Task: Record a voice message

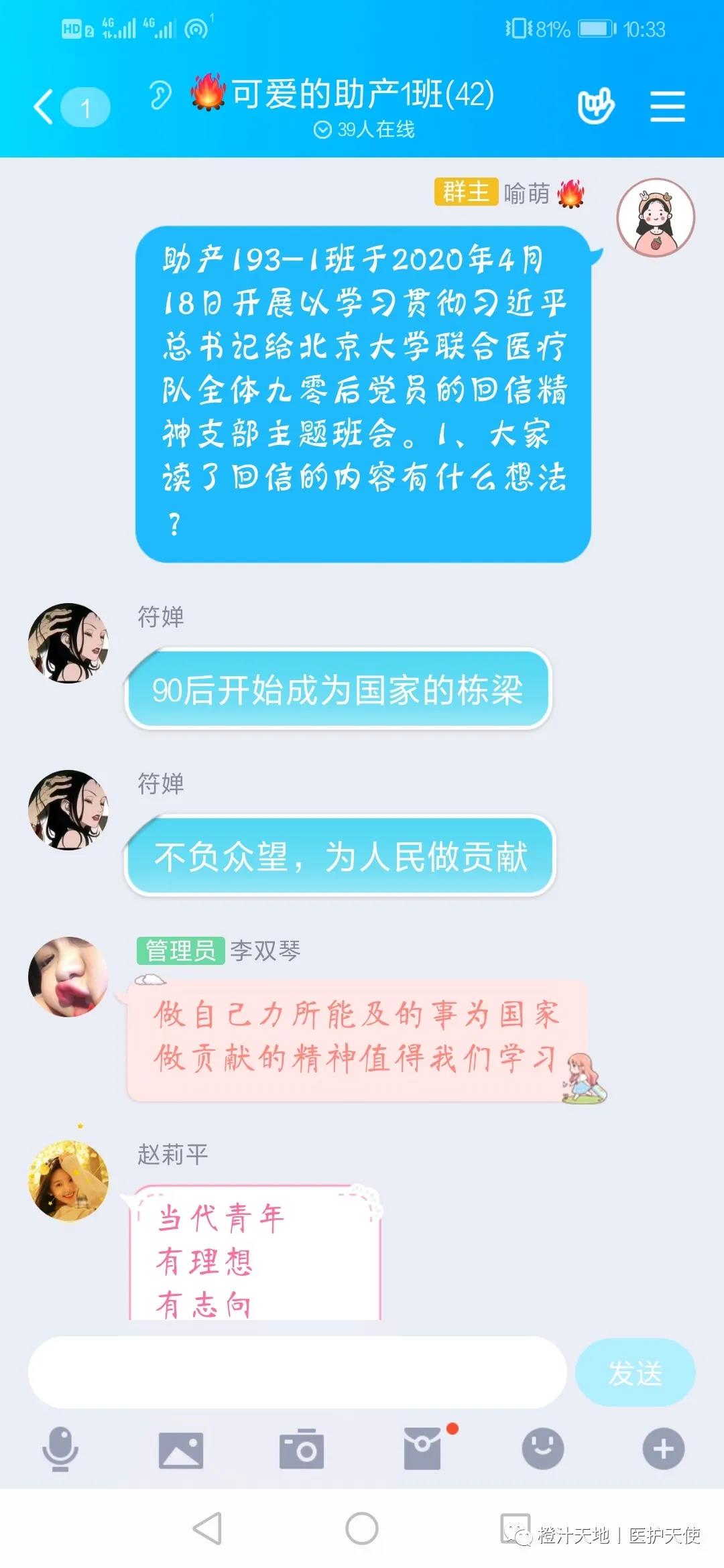Action: tap(60, 1450)
